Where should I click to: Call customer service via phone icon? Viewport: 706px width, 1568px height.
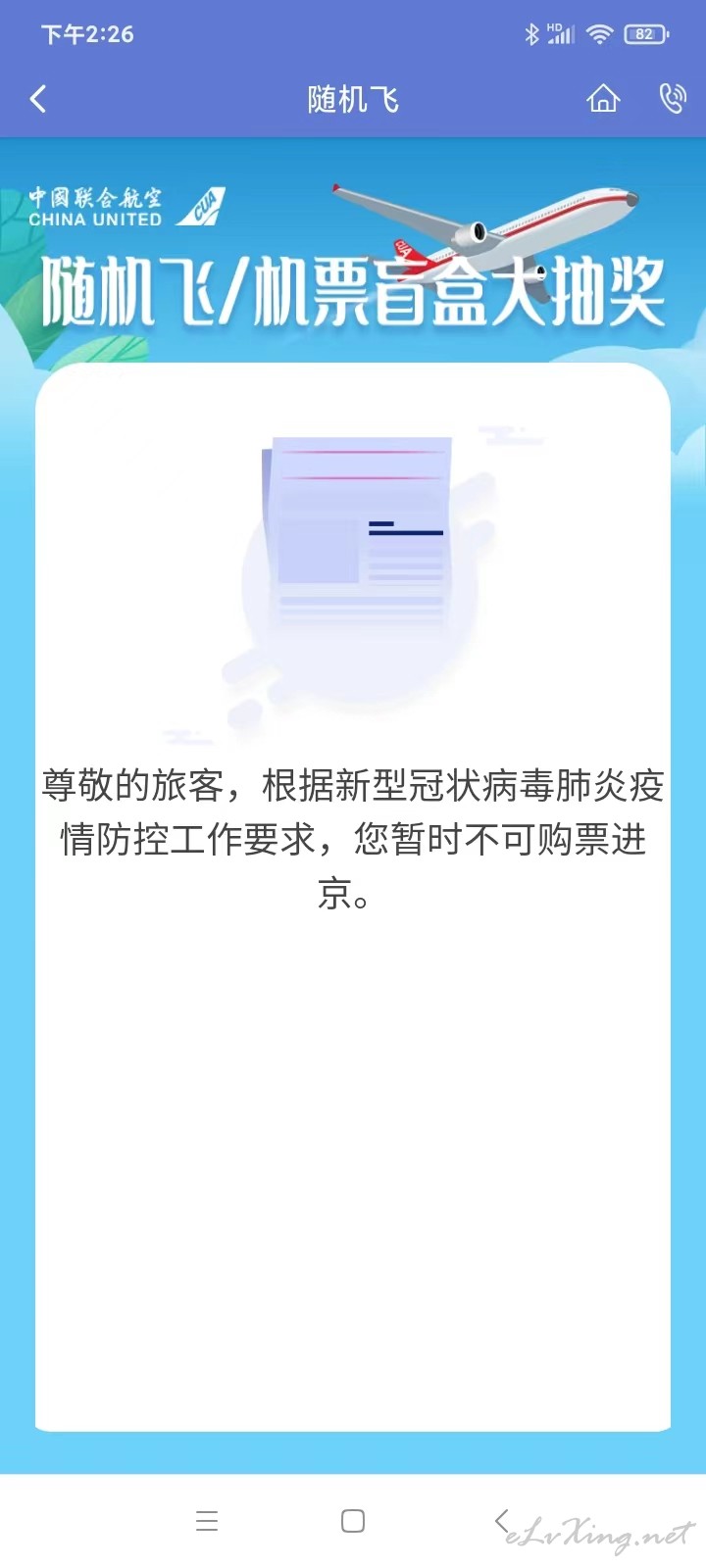(x=673, y=98)
